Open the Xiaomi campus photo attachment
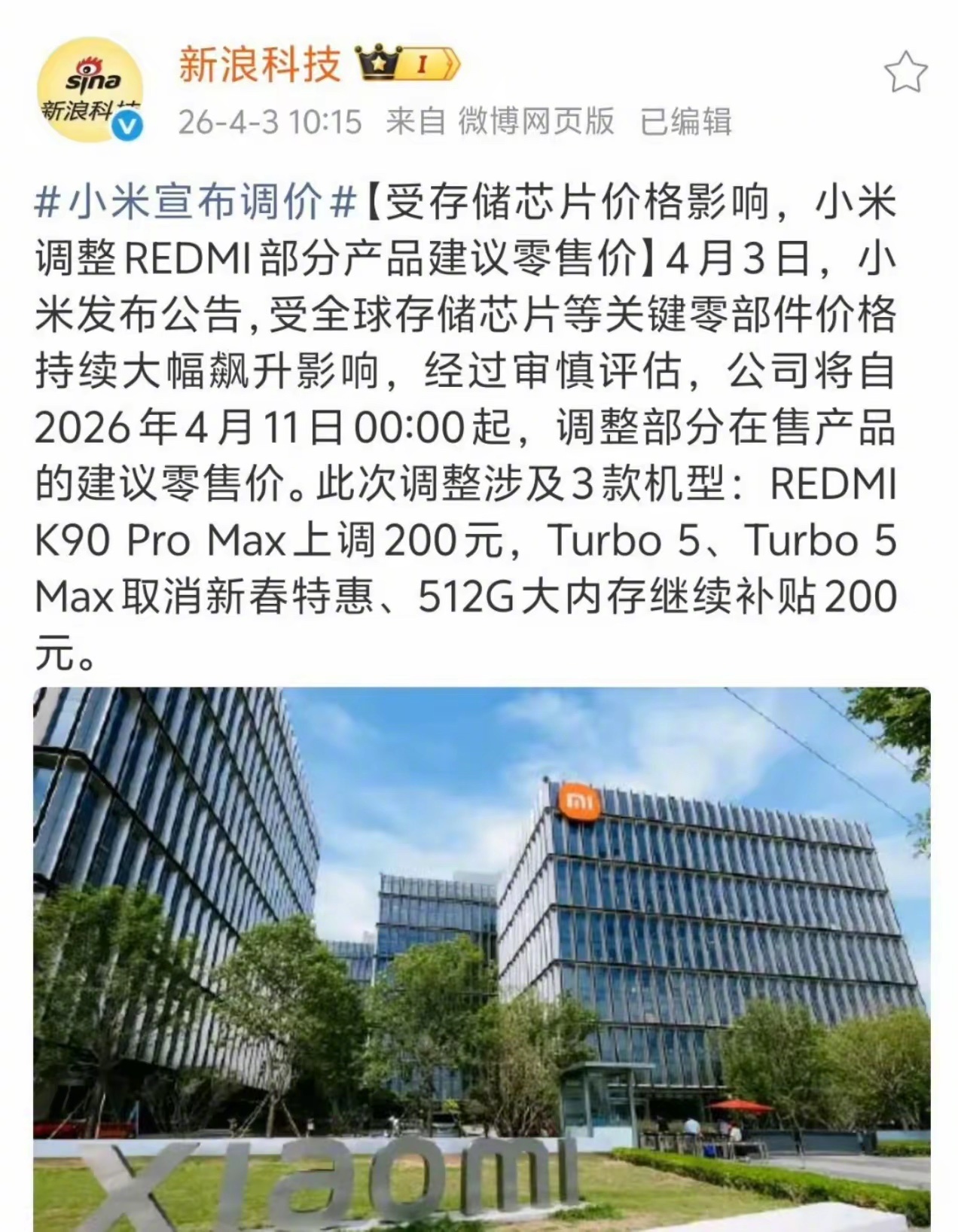The image size is (958, 1232). [479, 956]
